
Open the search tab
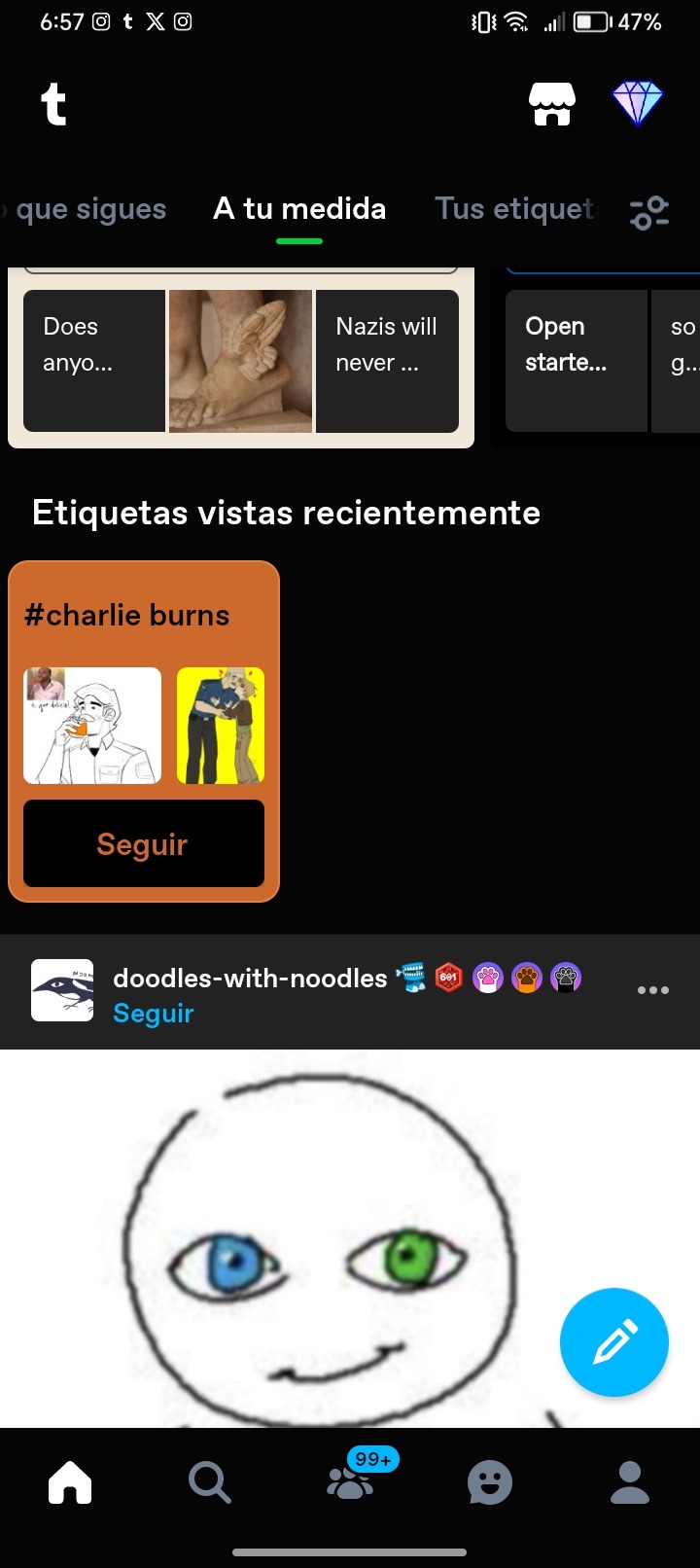point(209,1483)
